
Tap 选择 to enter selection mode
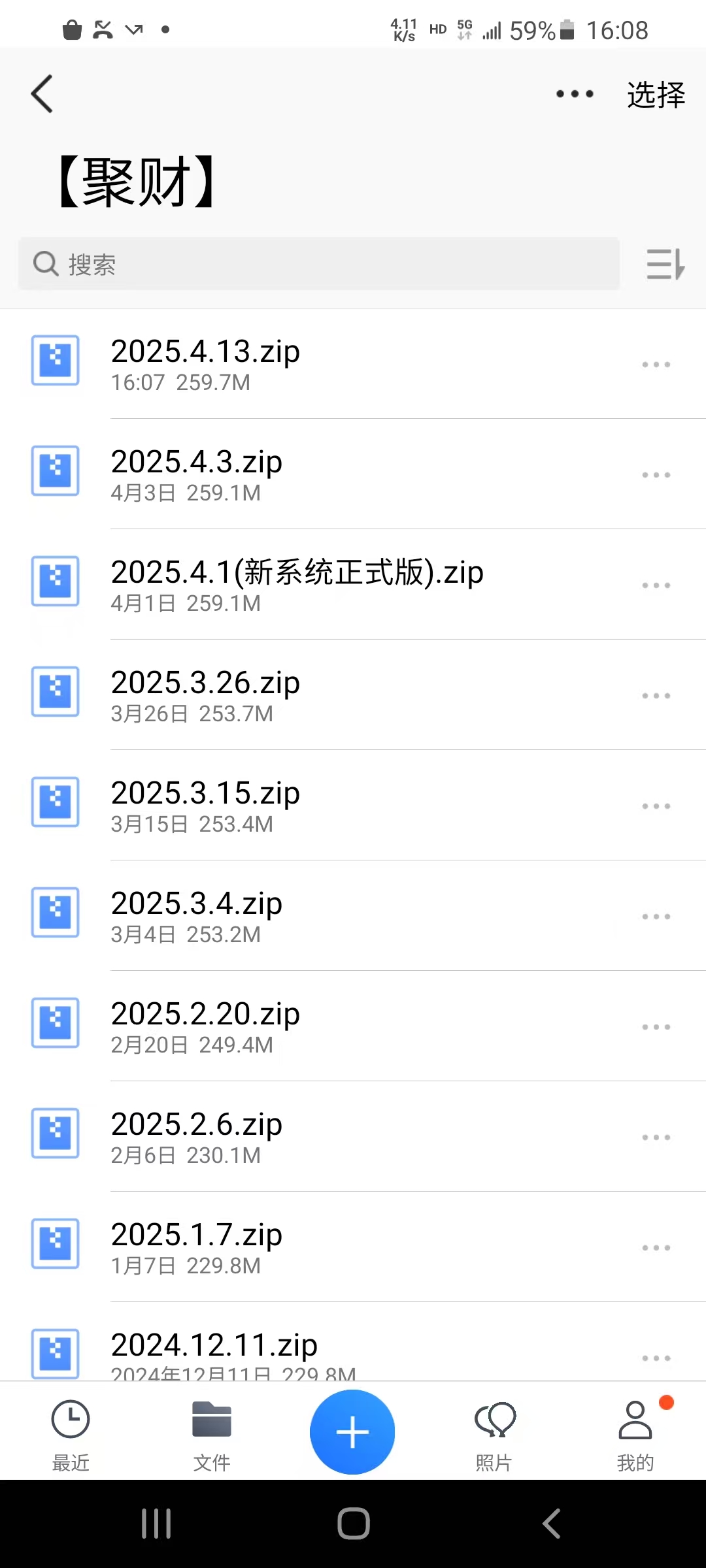pos(656,93)
